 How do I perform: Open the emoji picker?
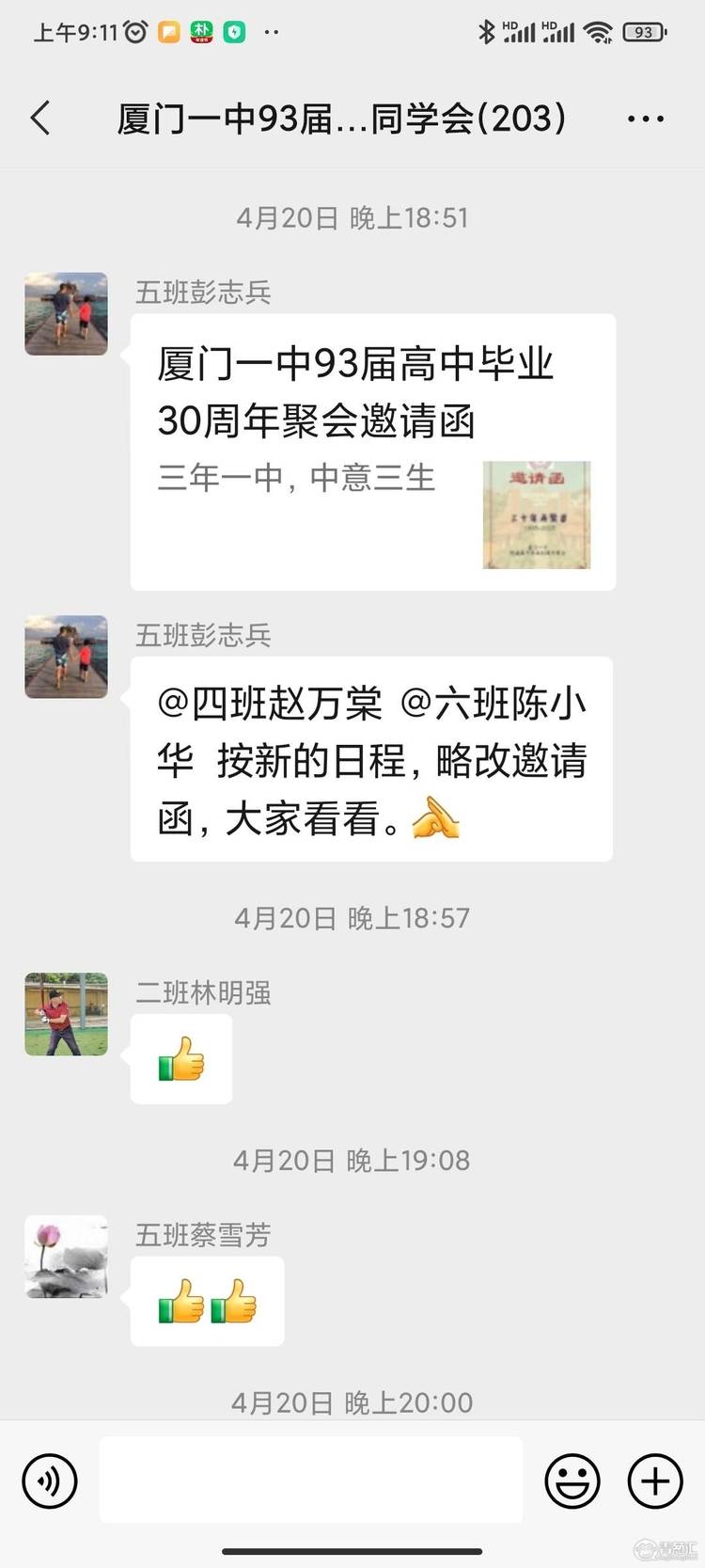(x=572, y=1481)
